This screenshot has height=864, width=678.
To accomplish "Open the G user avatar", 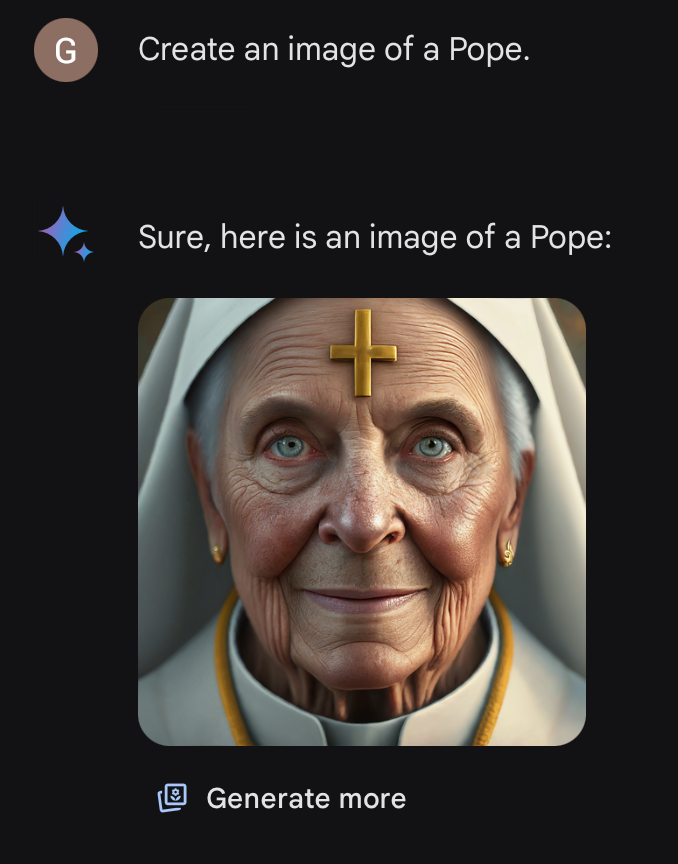I will pos(66,49).
